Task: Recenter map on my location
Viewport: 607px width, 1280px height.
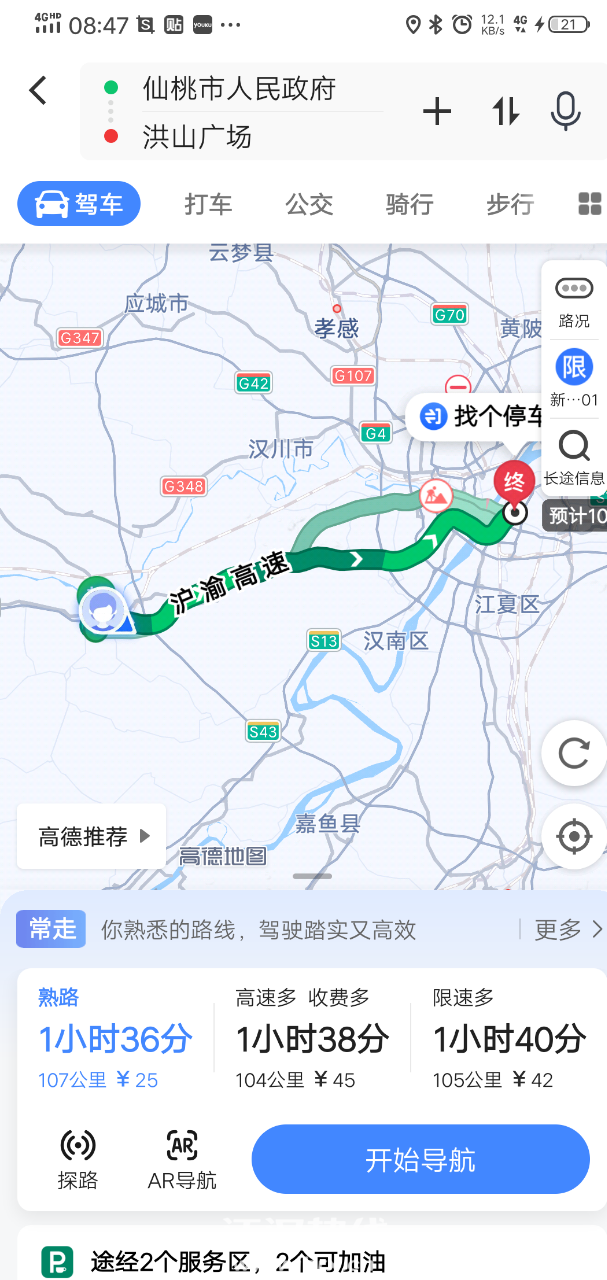Action: coord(574,836)
